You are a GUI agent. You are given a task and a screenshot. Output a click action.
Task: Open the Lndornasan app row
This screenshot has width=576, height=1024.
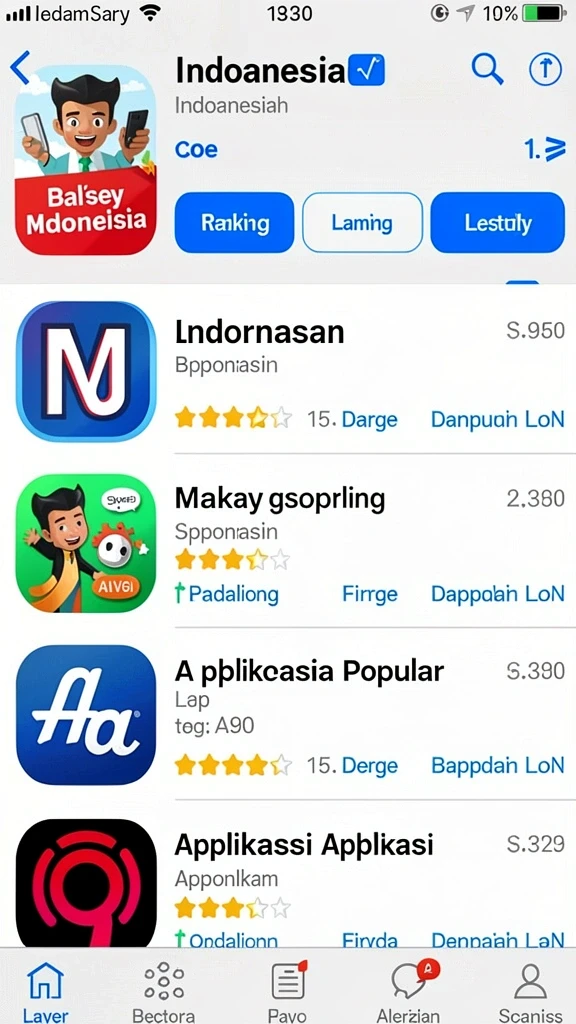pos(288,370)
